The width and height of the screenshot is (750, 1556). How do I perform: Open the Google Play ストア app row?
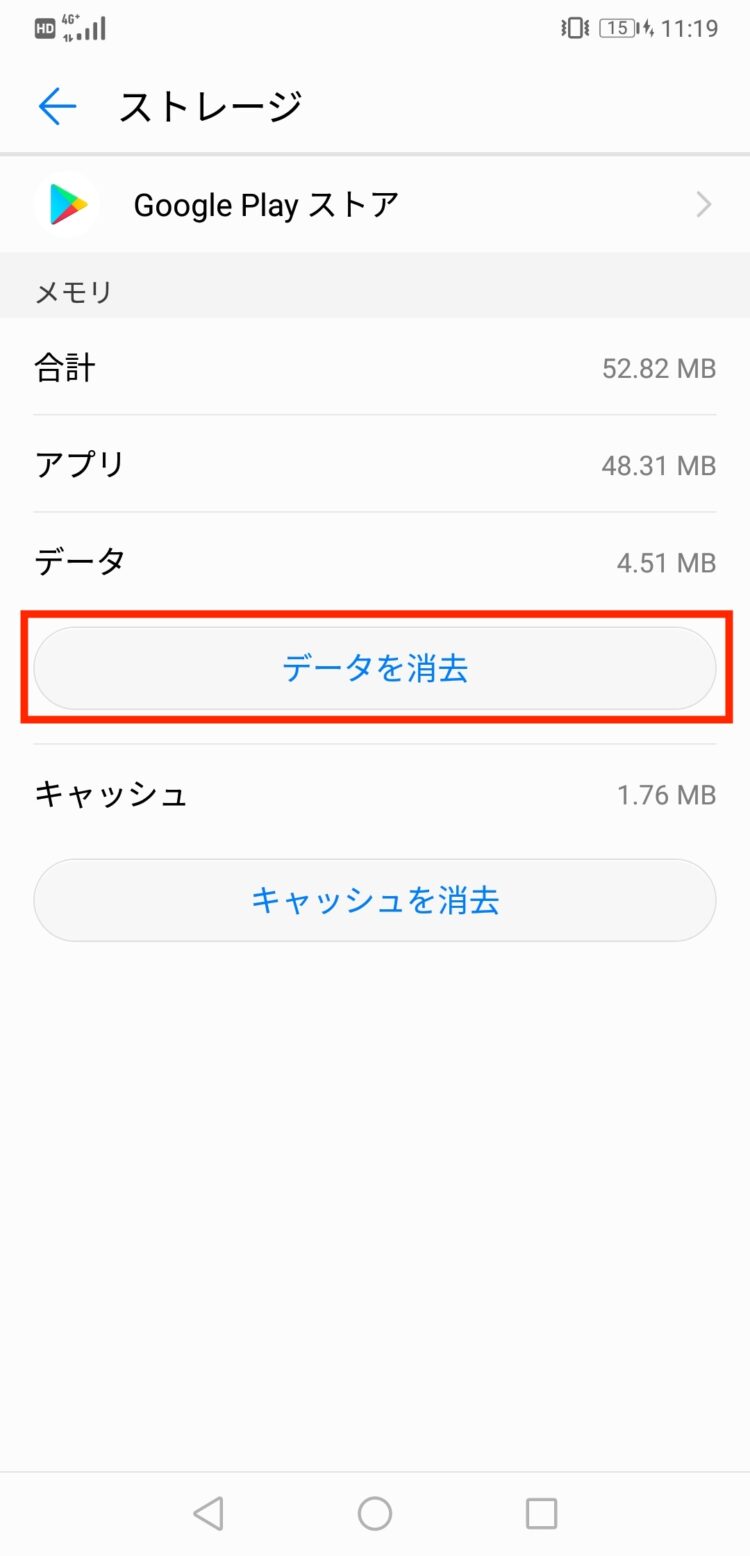click(x=374, y=205)
